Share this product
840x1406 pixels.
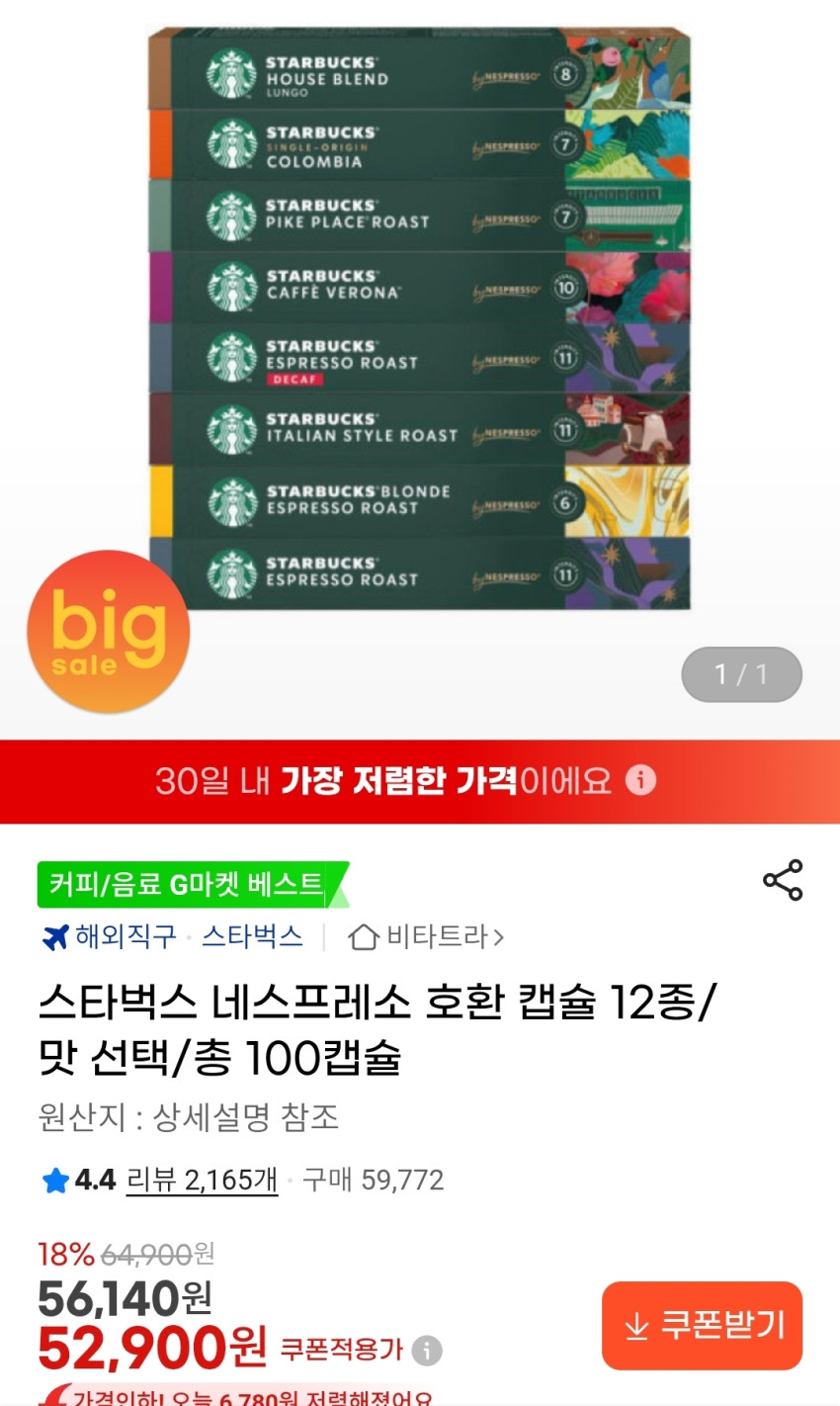pyautogui.click(x=783, y=880)
